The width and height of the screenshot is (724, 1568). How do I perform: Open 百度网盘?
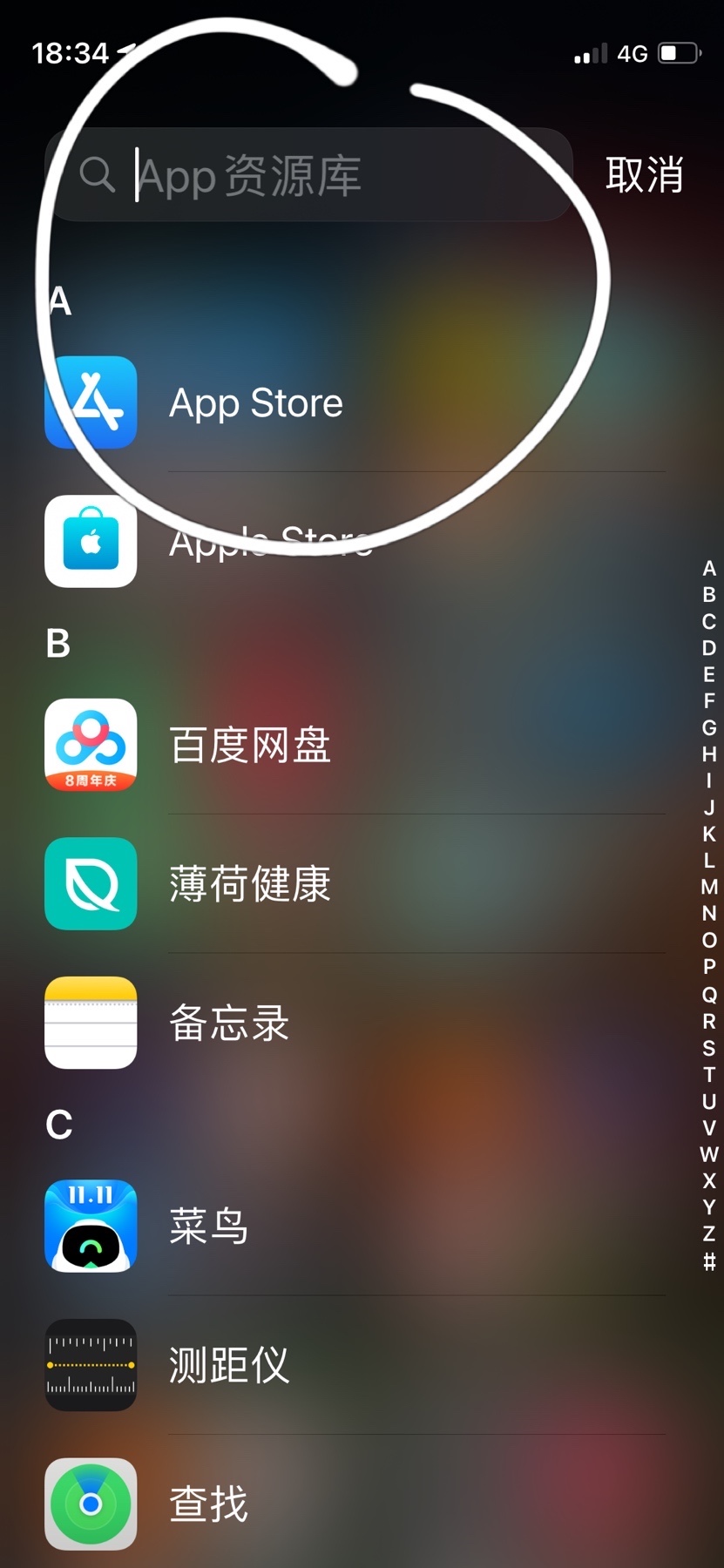click(91, 745)
